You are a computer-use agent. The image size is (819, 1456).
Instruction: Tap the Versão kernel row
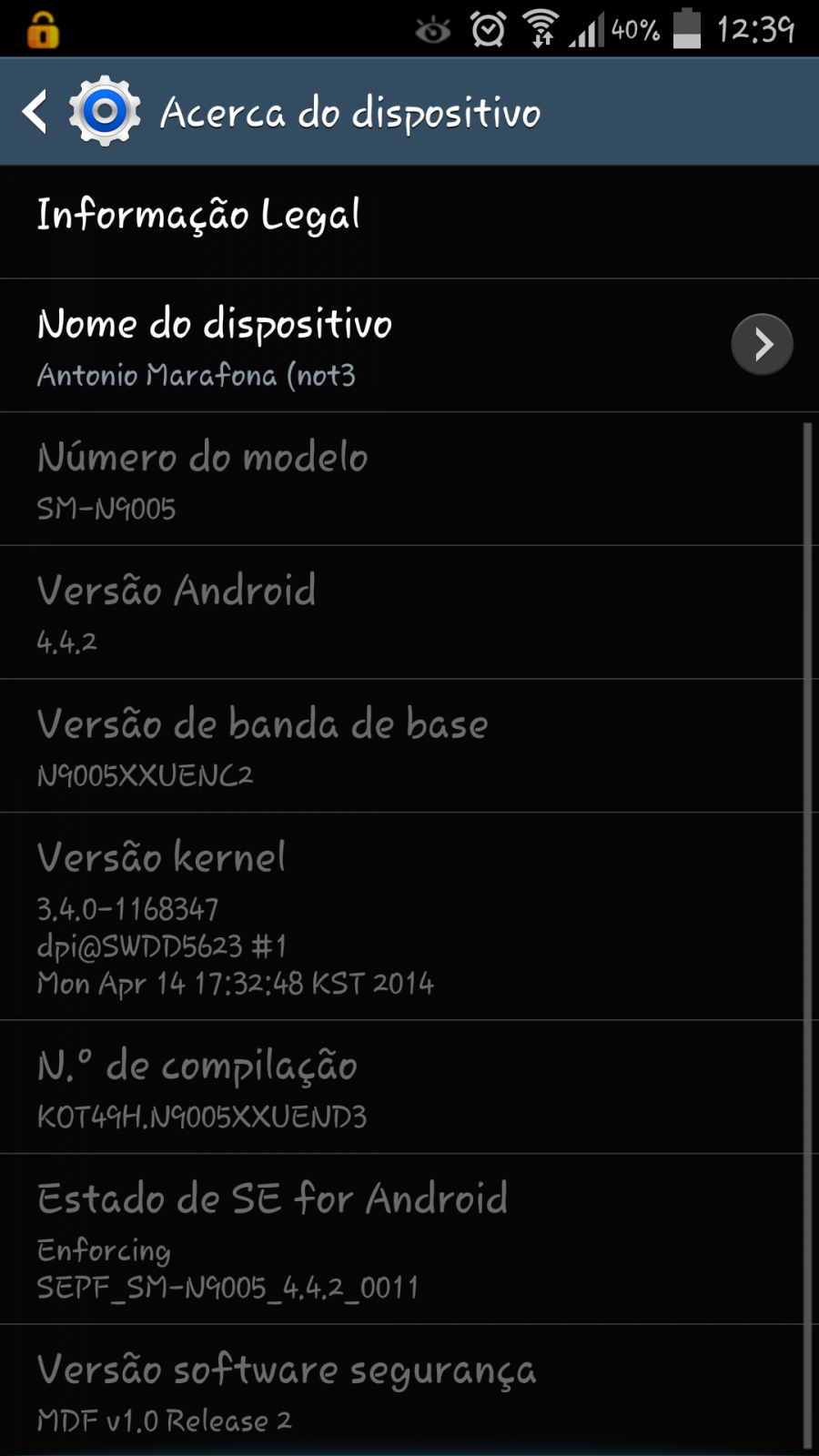(x=402, y=916)
